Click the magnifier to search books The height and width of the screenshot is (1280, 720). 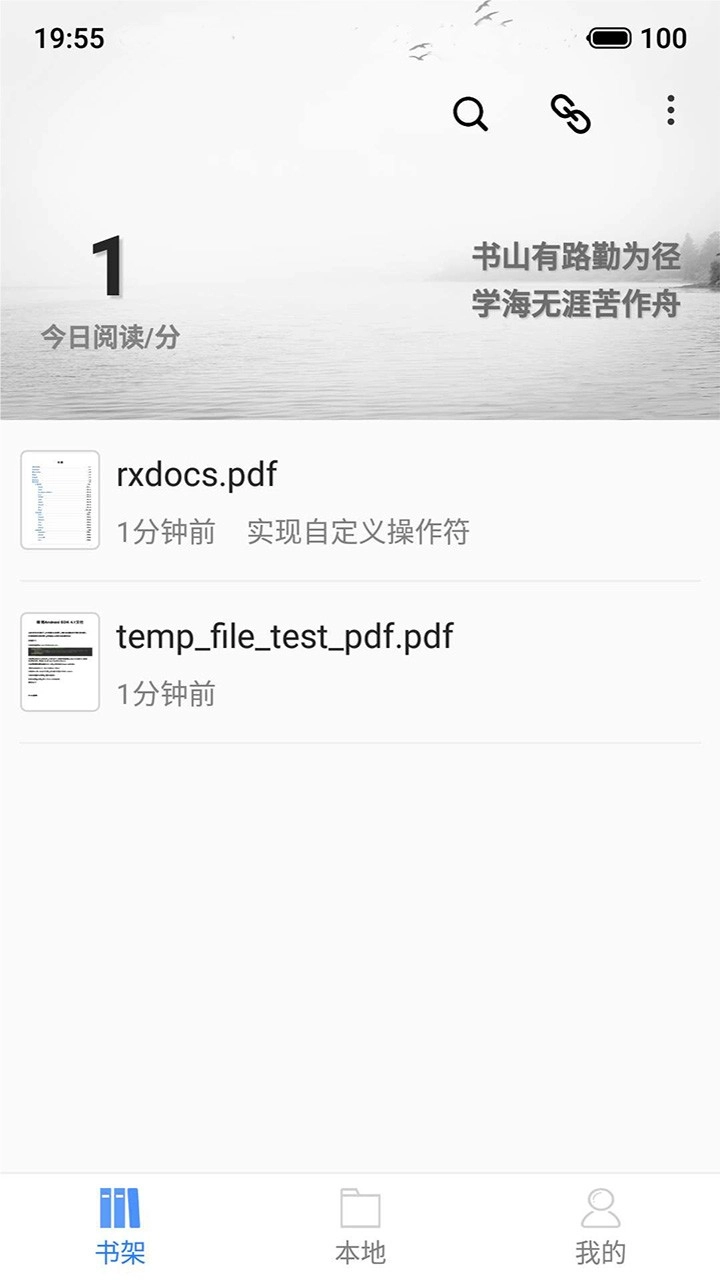click(470, 114)
